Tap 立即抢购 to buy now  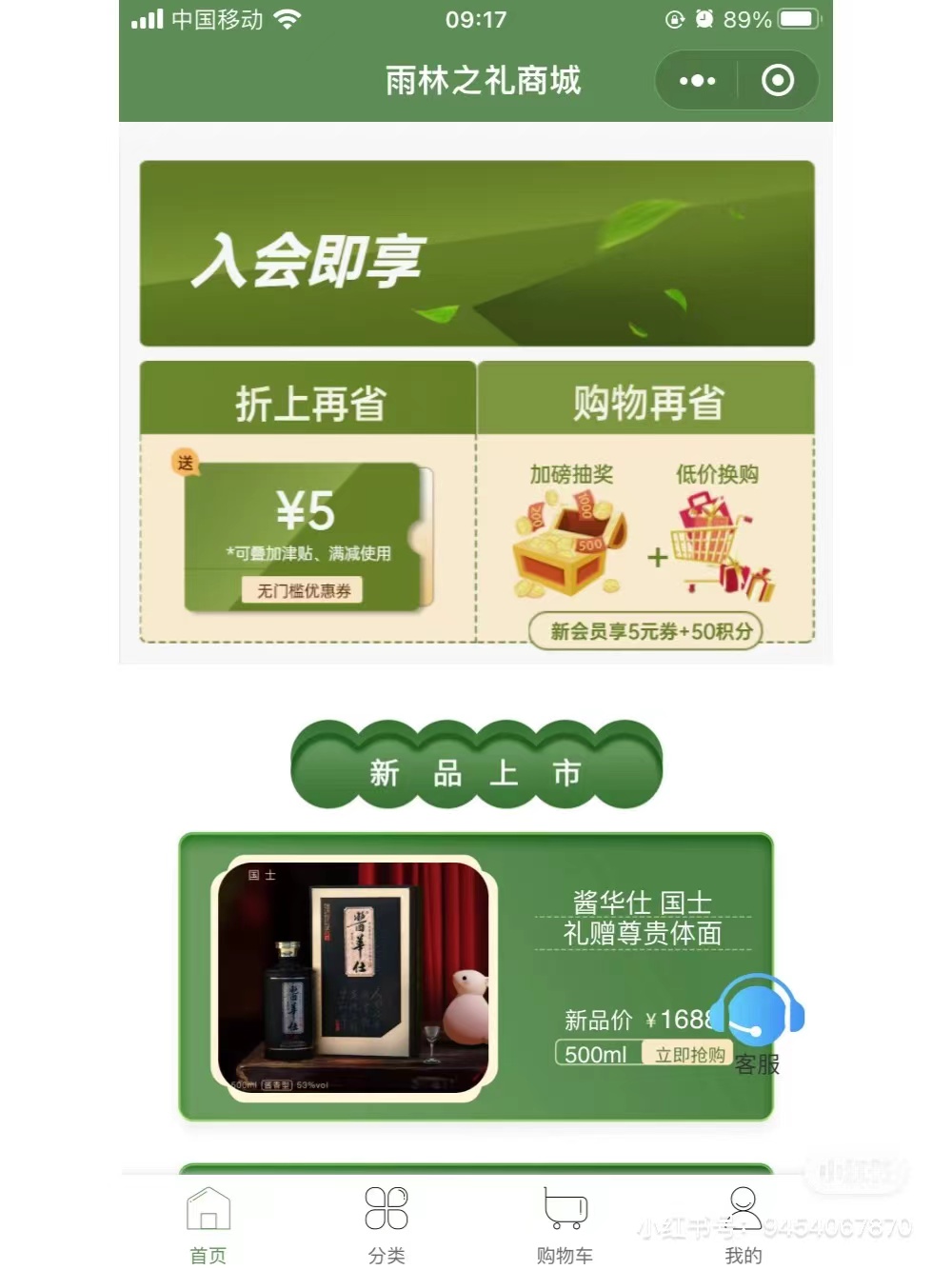click(689, 1054)
